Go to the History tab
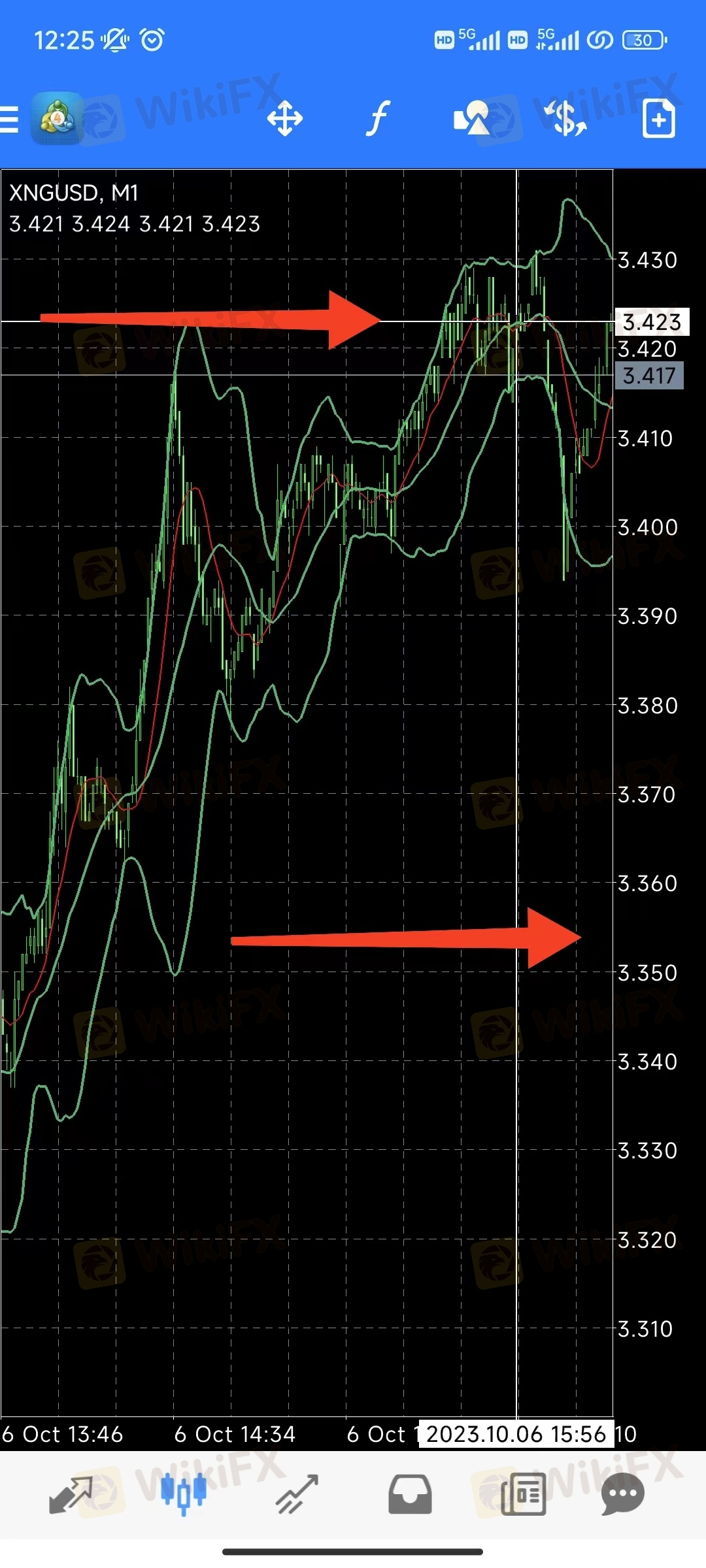Viewport: 706px width, 1568px height. [x=410, y=1494]
